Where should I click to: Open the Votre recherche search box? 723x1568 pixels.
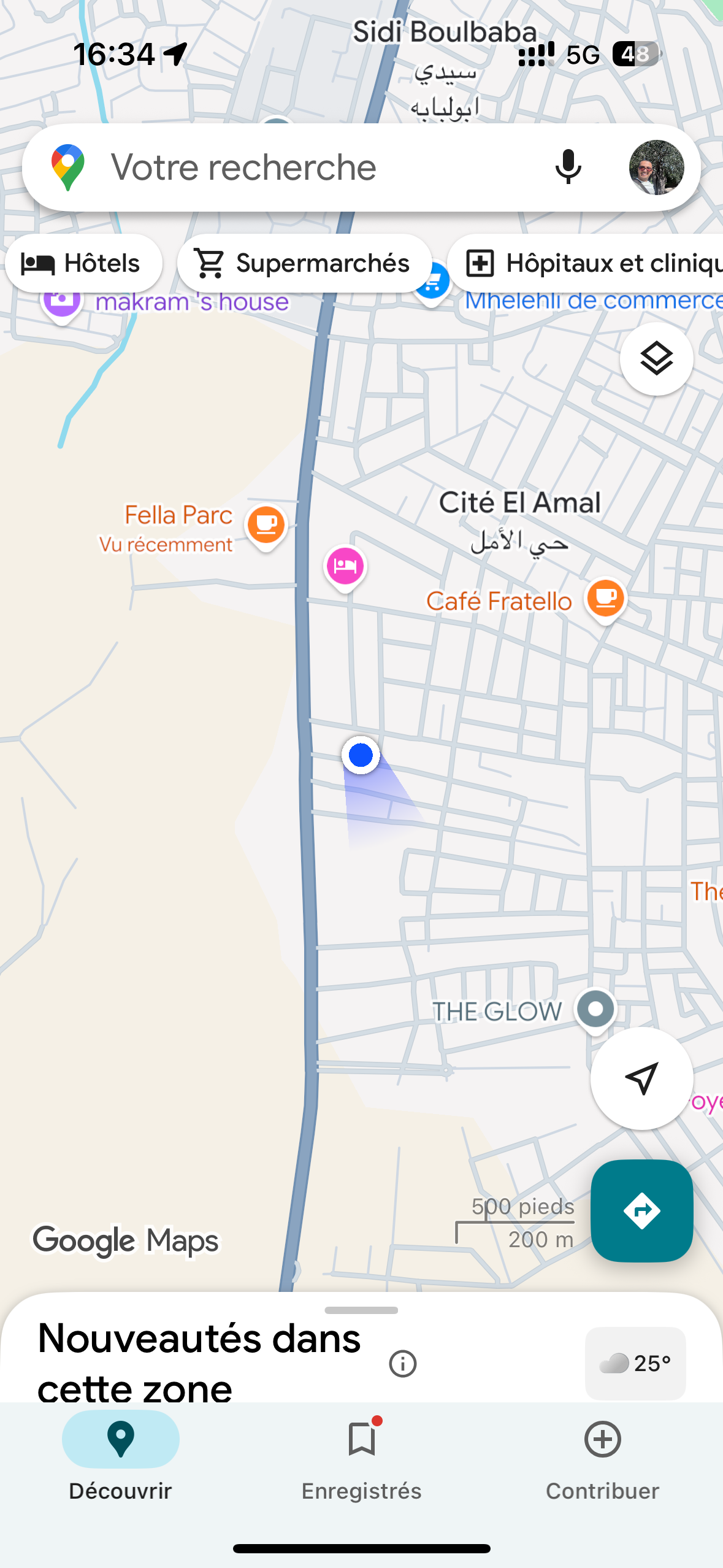307,167
